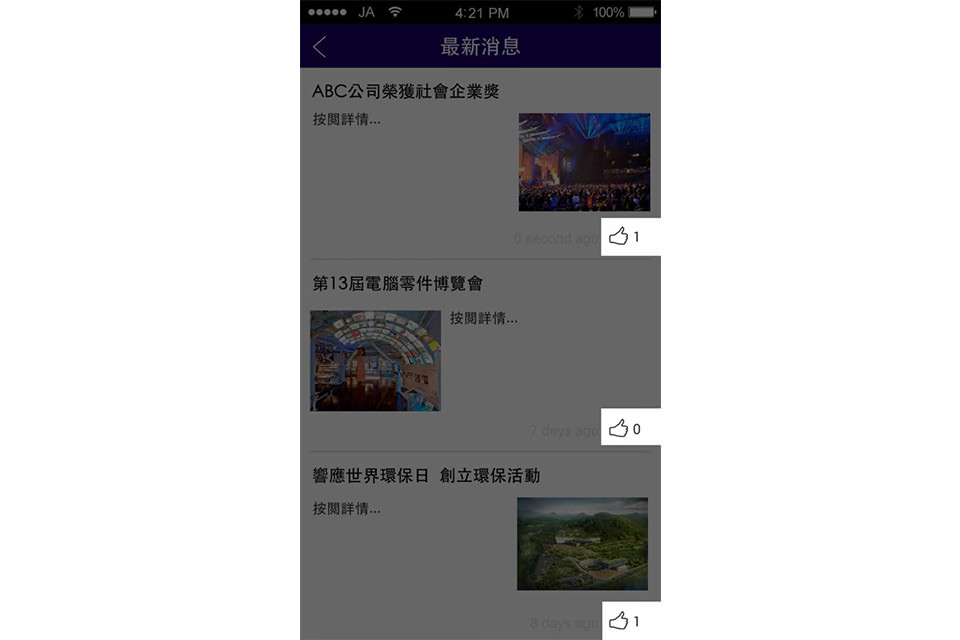Screen dimensions: 960x640
Task: Open the ABC公司榮獲社會企業獎 article
Action: tap(405, 92)
